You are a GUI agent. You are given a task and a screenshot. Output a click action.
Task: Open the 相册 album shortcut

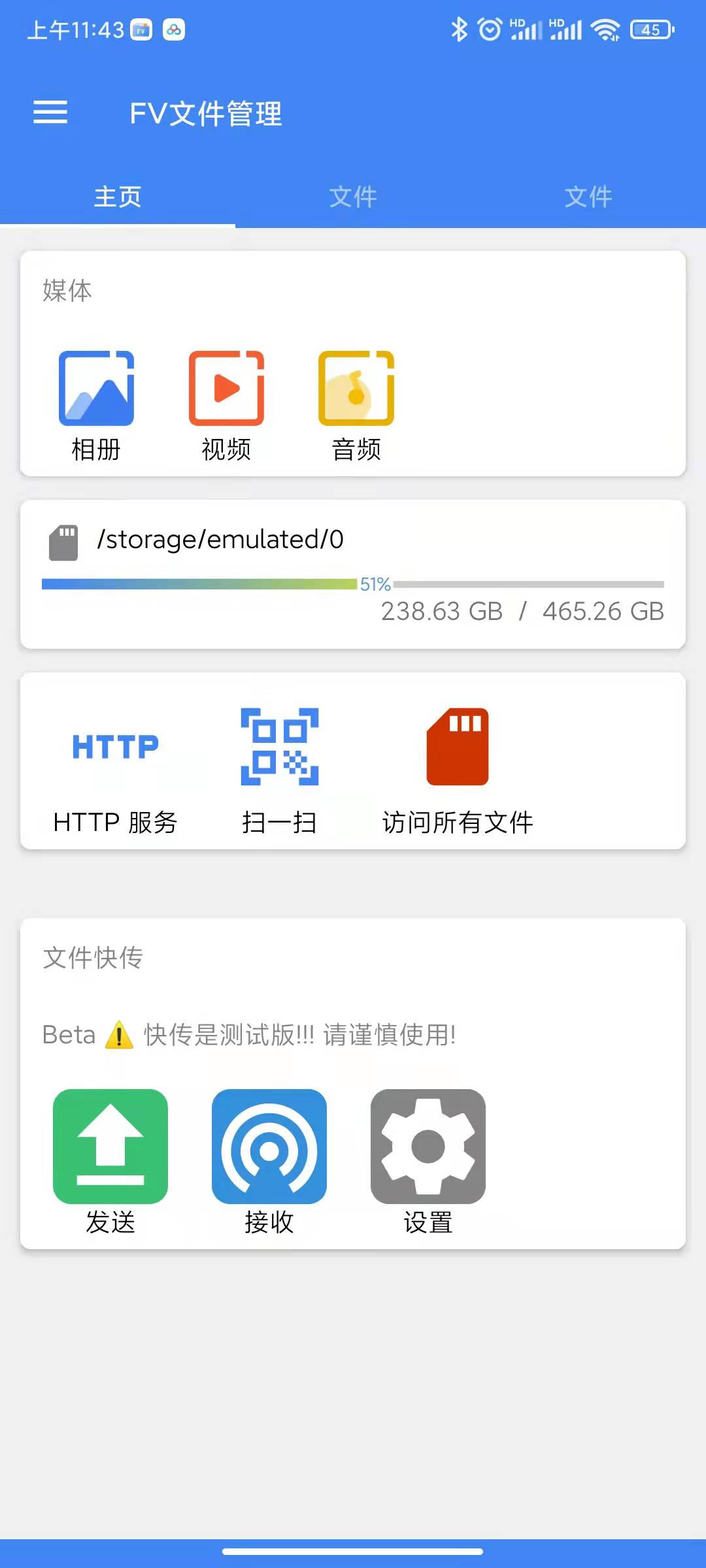click(96, 405)
